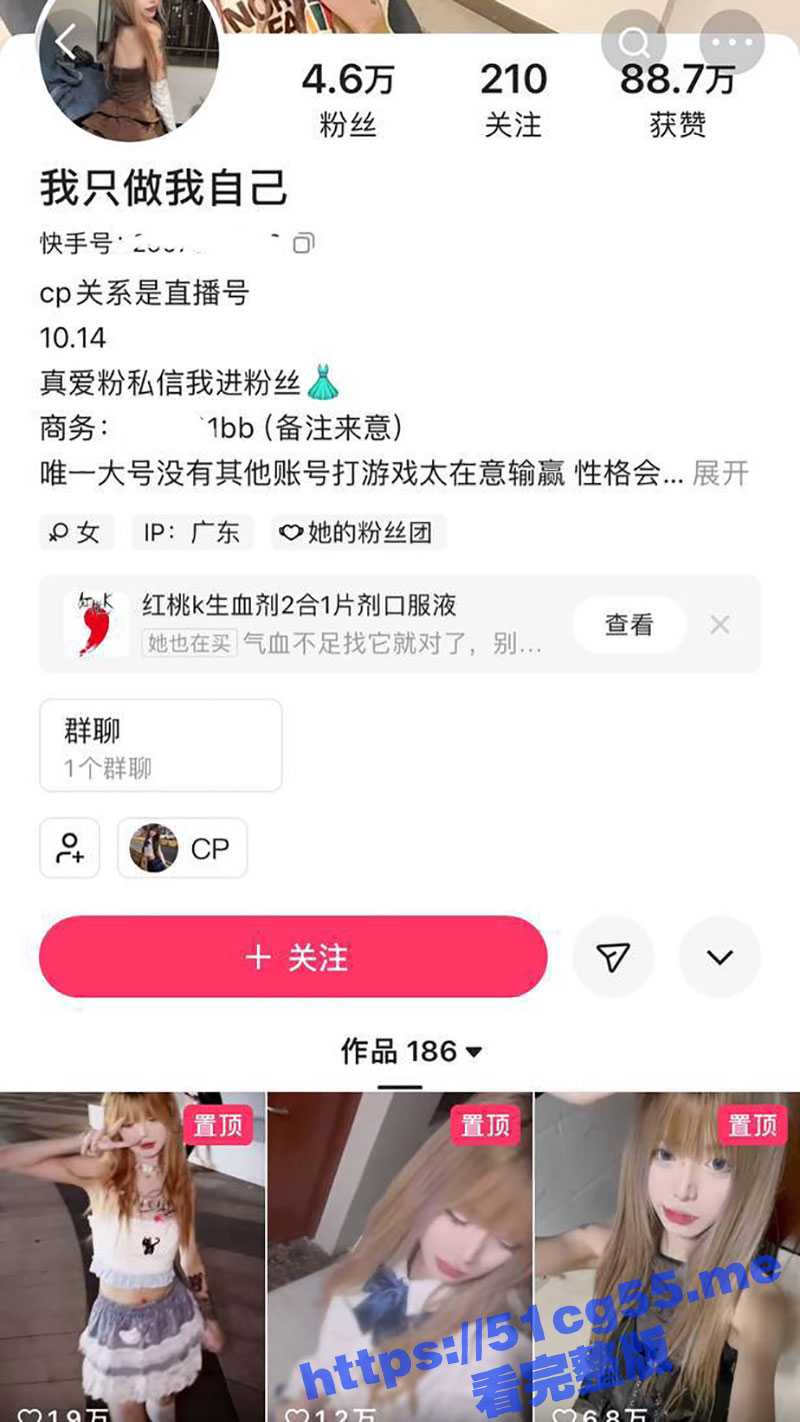Open the 群聊 group chat card

pyautogui.click(x=160, y=746)
